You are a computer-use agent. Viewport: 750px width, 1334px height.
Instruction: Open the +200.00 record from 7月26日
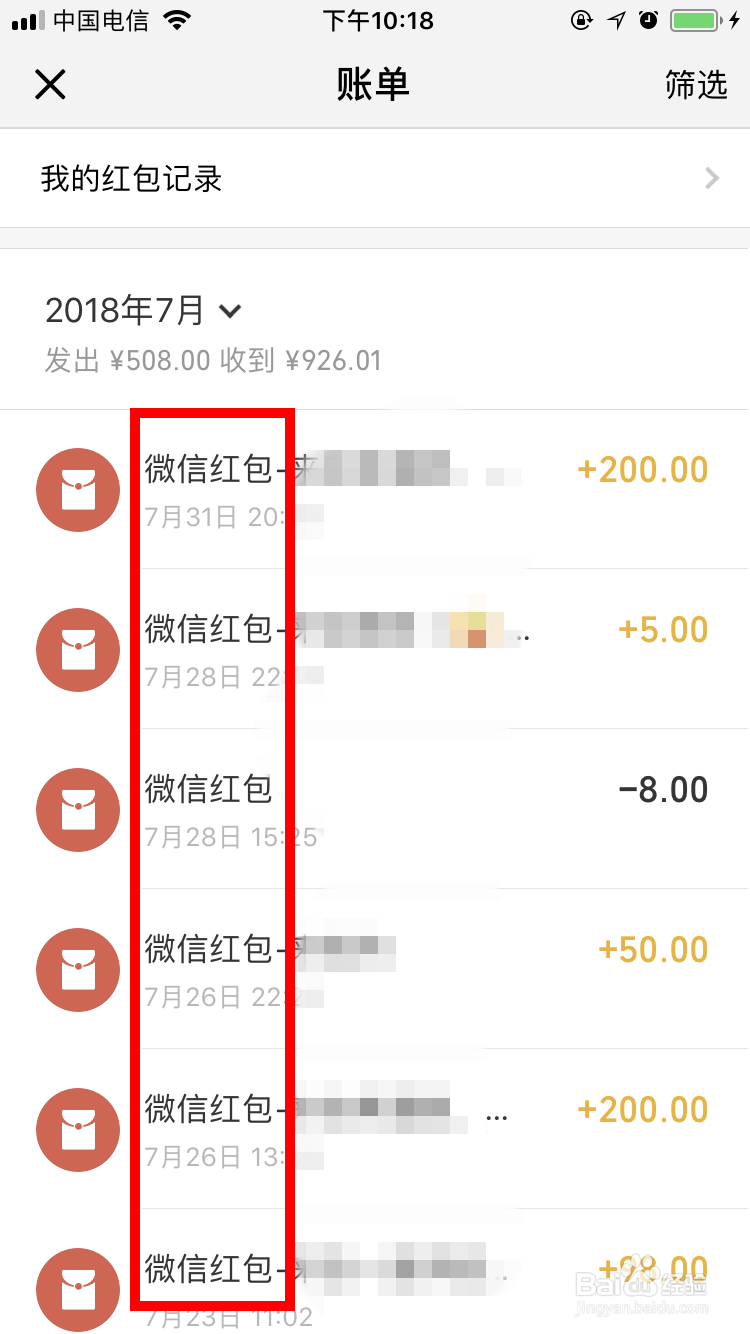pos(375,1129)
